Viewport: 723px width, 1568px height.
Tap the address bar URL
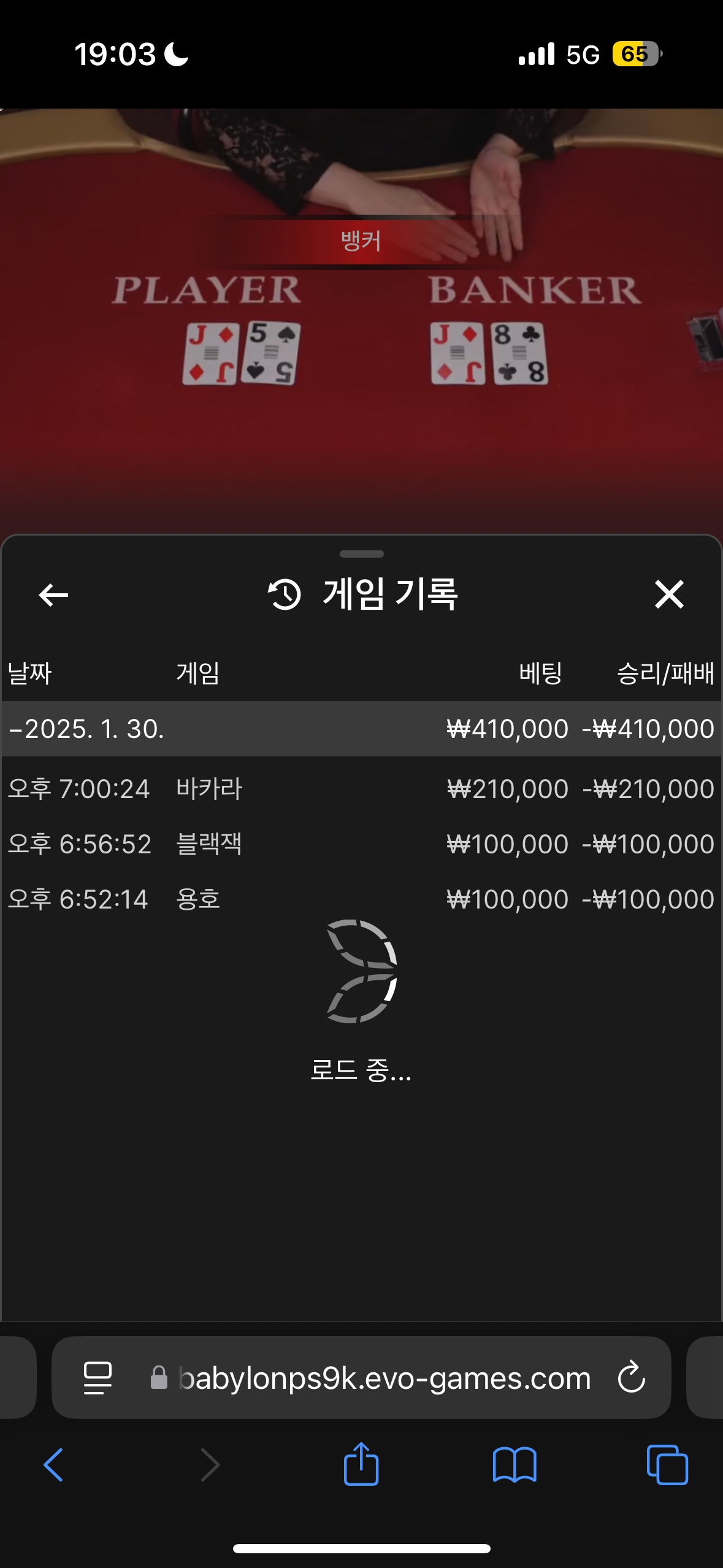coord(383,1377)
